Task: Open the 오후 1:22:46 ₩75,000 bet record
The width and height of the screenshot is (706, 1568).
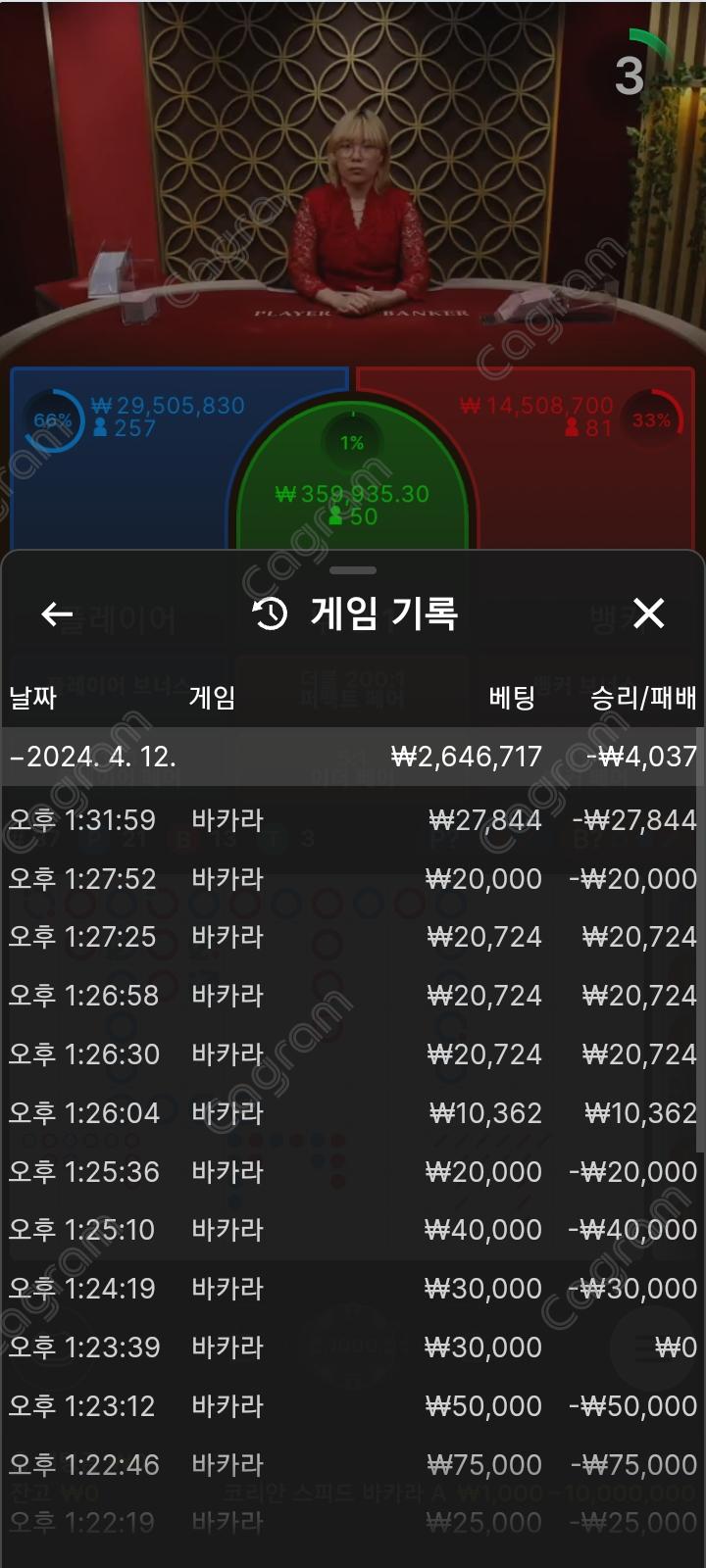Action: [x=351, y=1465]
